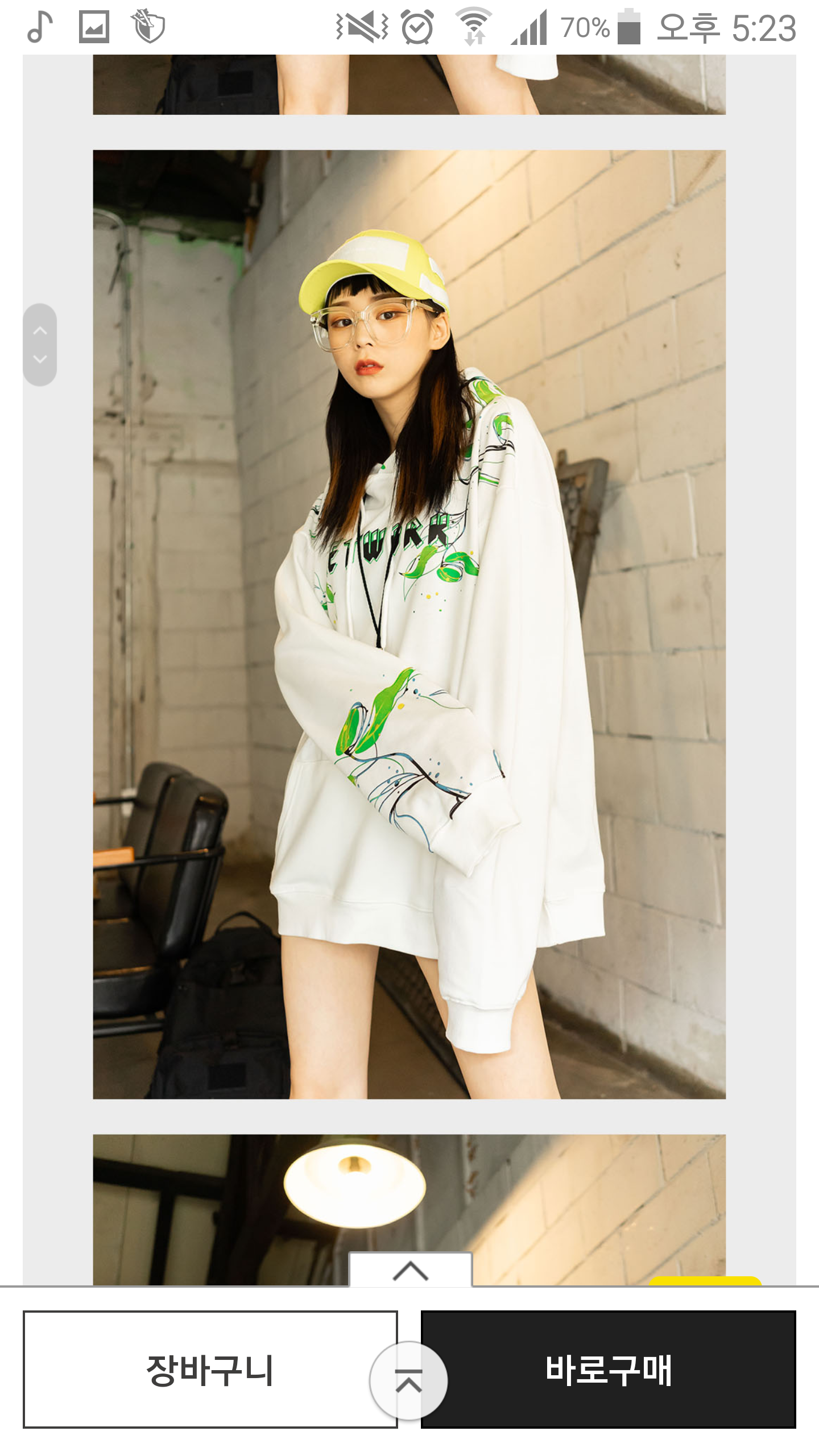Tap the up arrow on the side scroller
The height and width of the screenshot is (1456, 819).
40,330
